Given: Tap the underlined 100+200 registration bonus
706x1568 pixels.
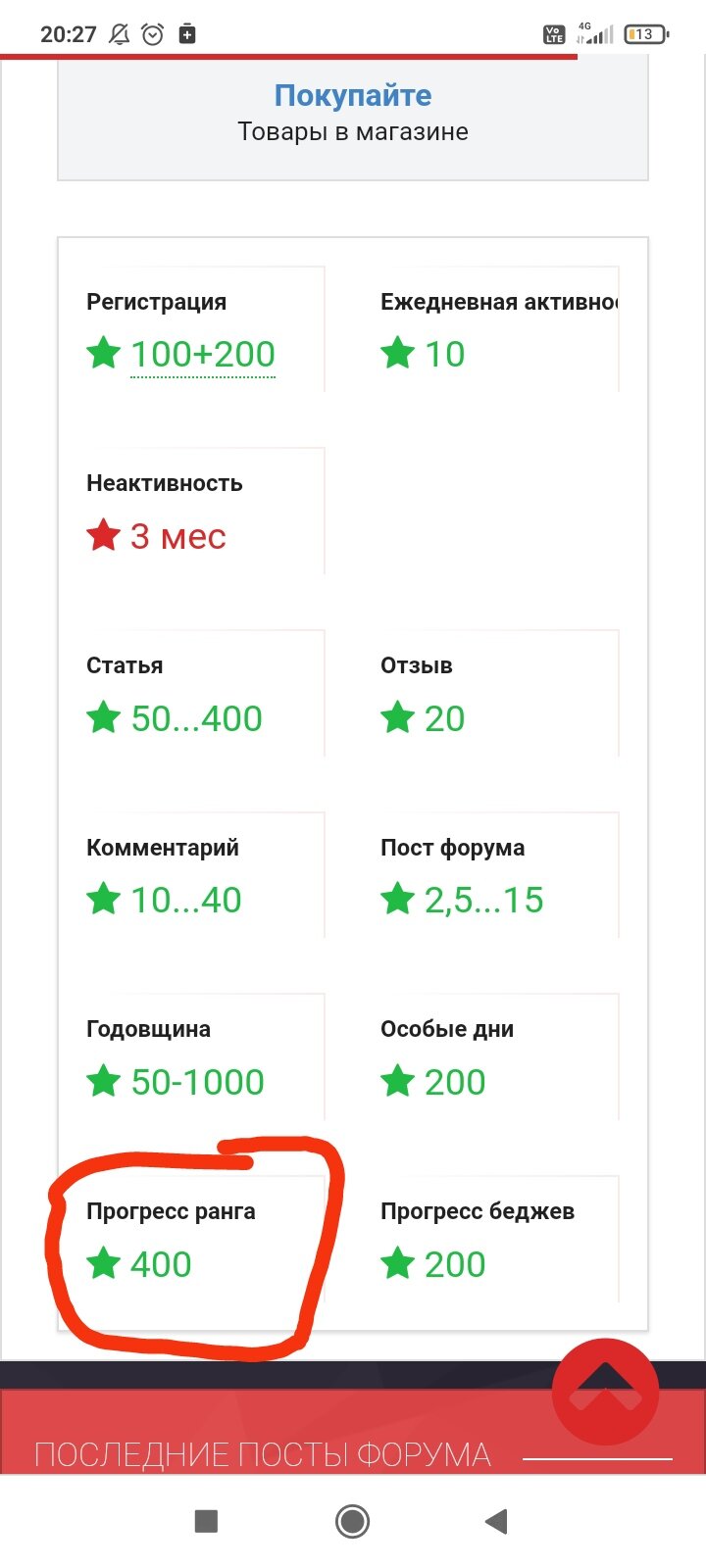Looking at the screenshot, I should (x=203, y=355).
